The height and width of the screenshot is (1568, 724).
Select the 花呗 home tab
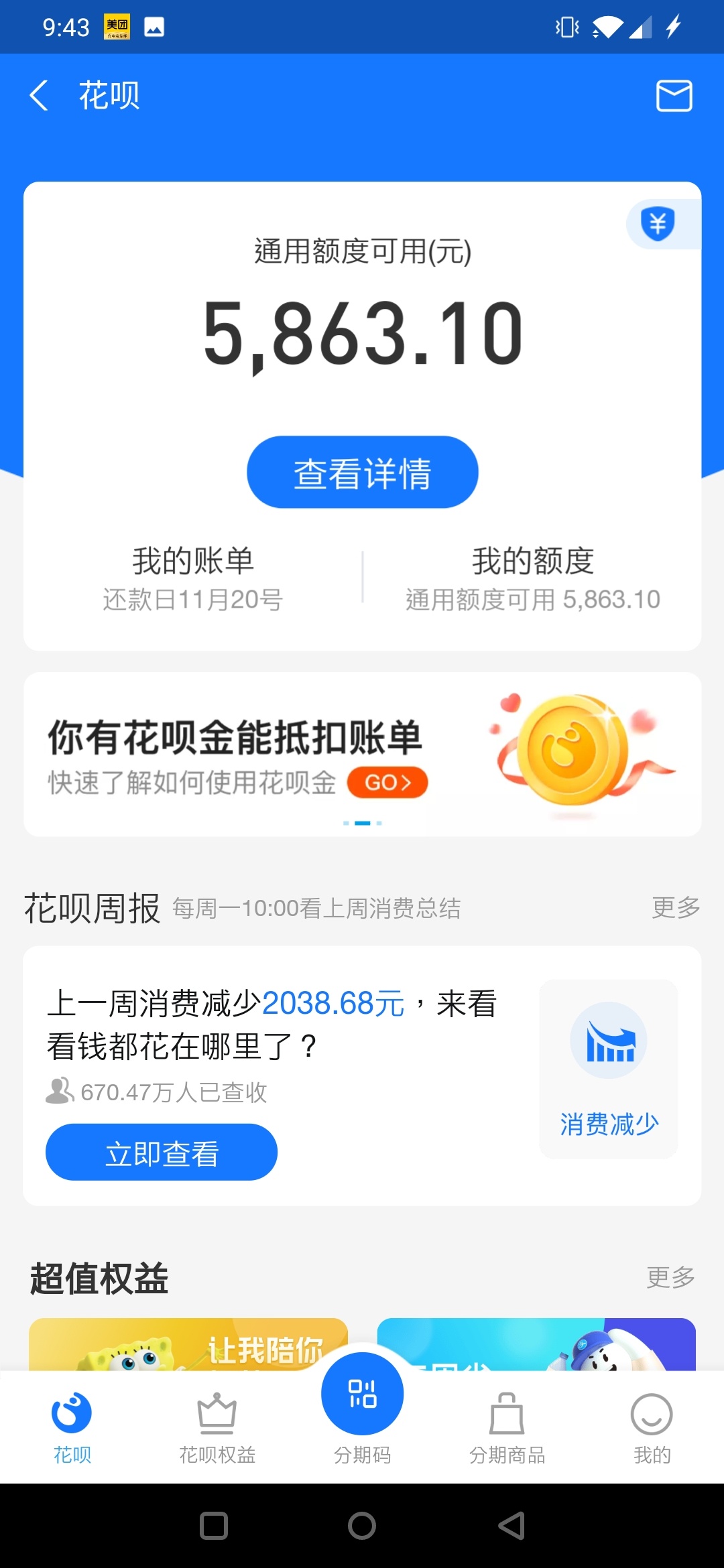(x=72, y=1429)
